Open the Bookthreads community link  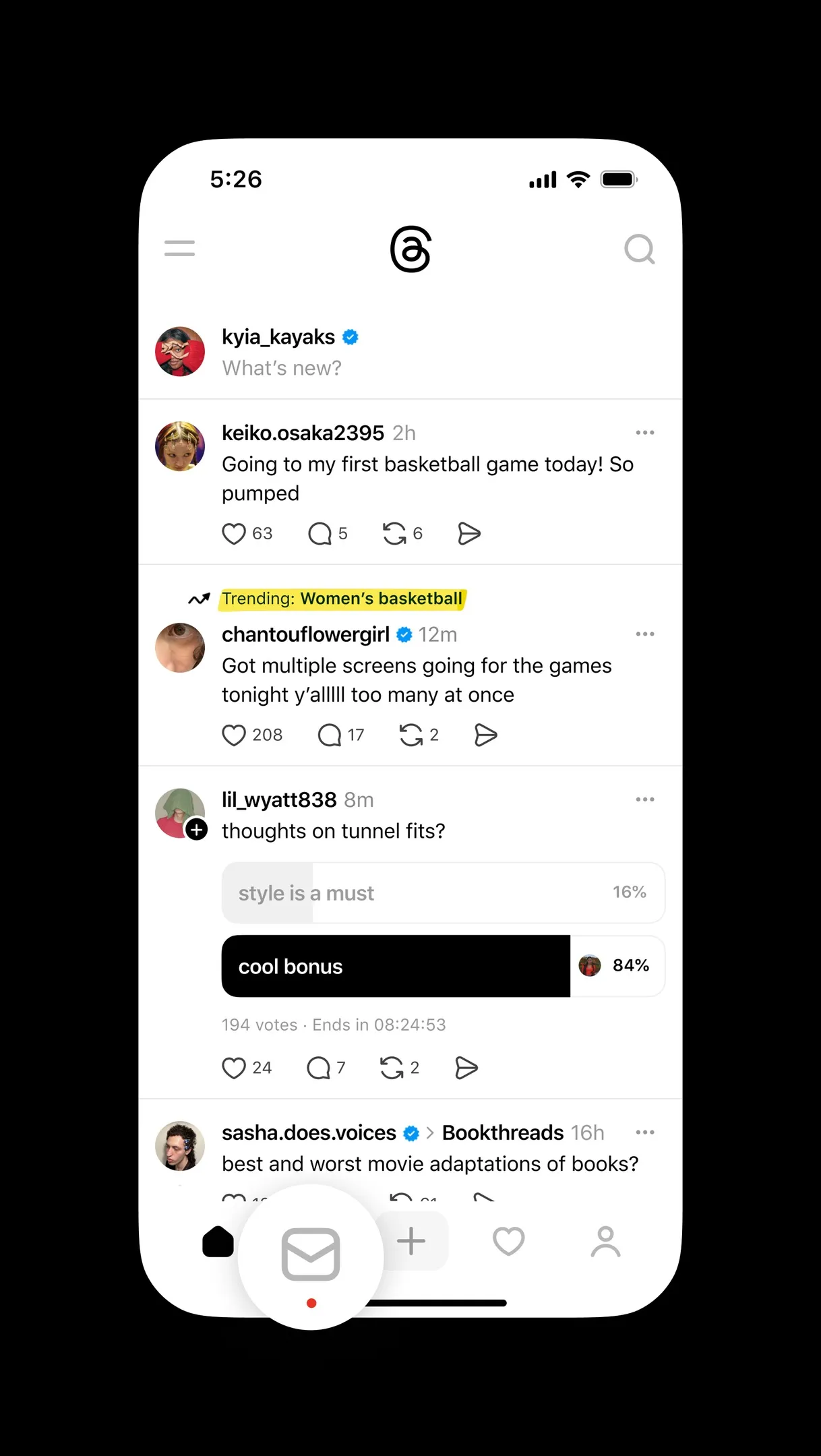[x=503, y=1133]
